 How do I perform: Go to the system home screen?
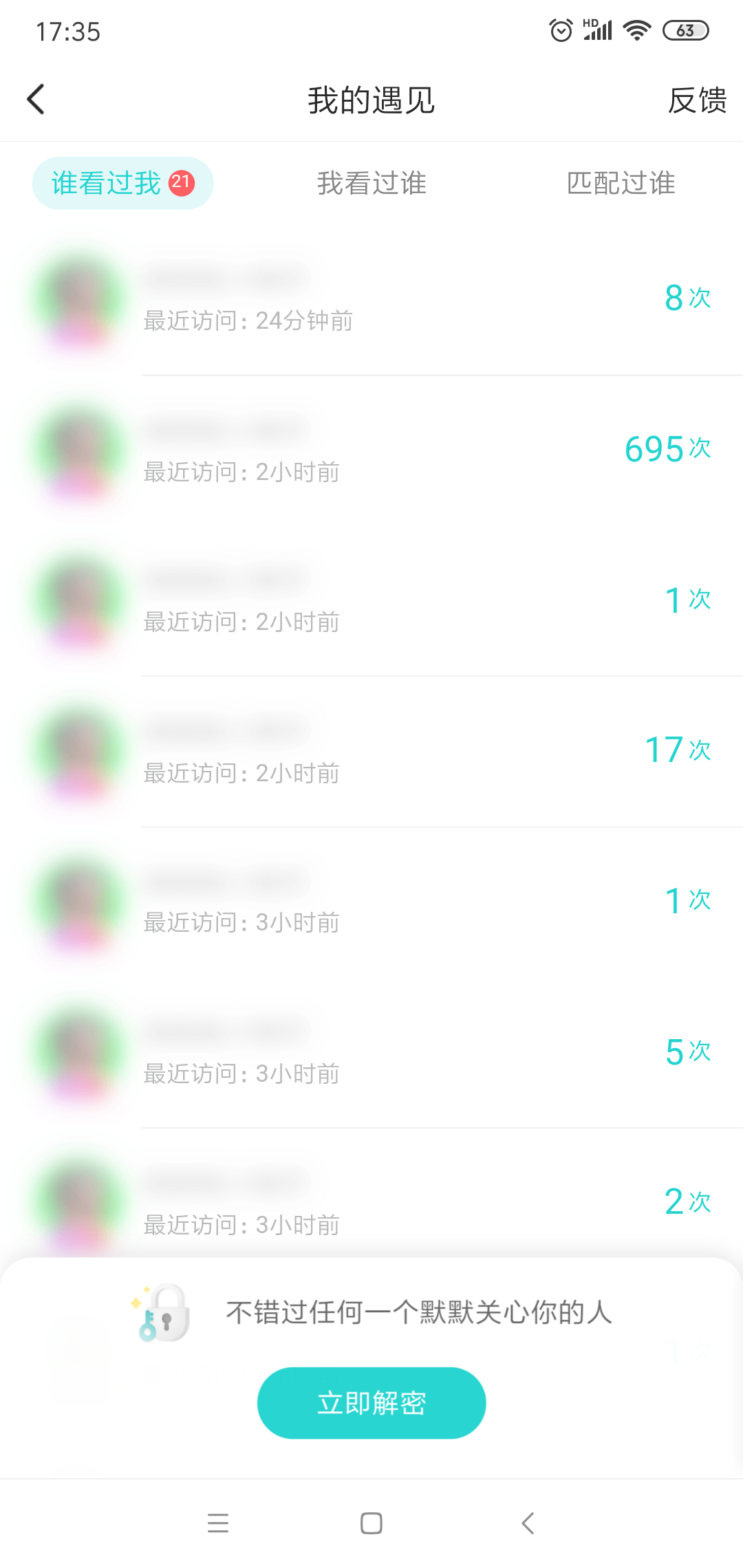(x=371, y=1523)
